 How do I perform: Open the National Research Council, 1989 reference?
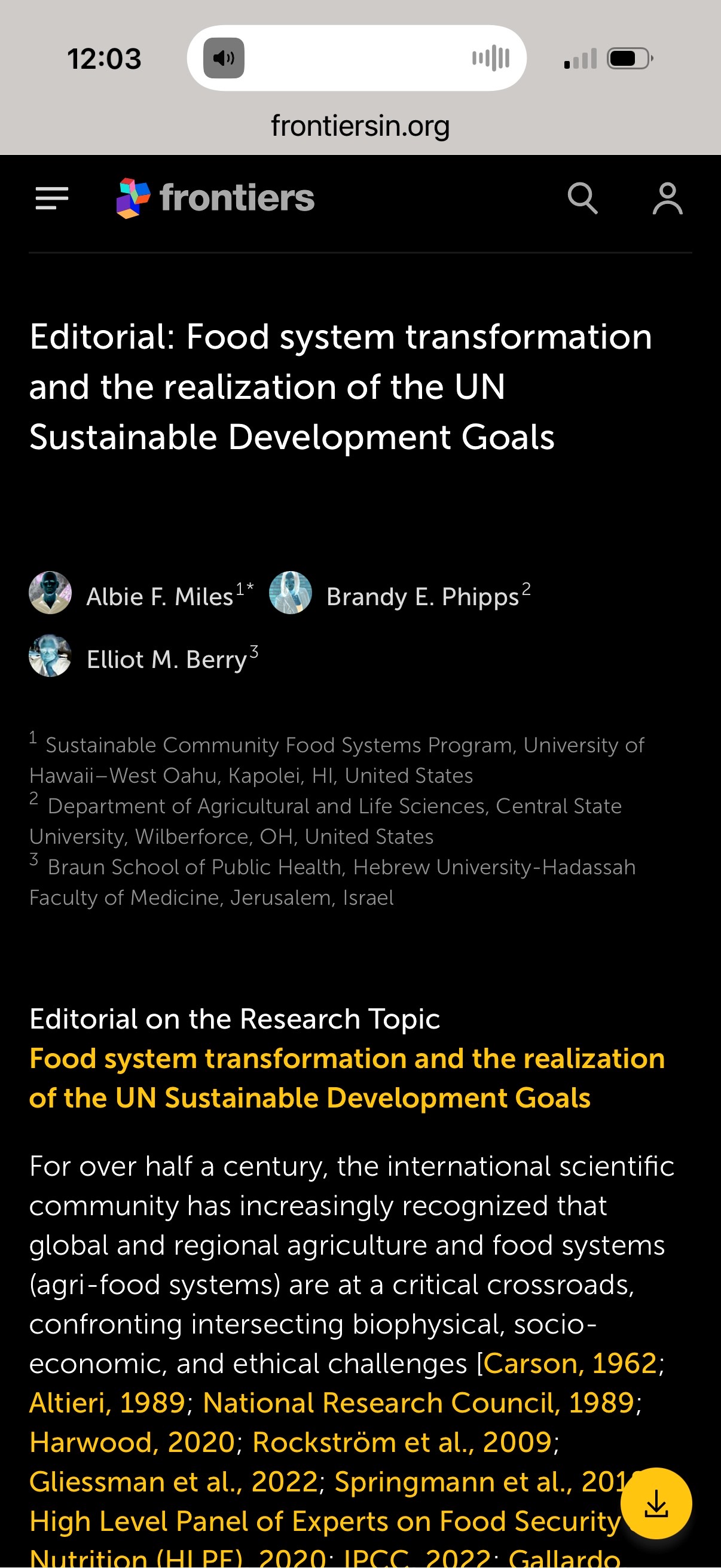418,1403
